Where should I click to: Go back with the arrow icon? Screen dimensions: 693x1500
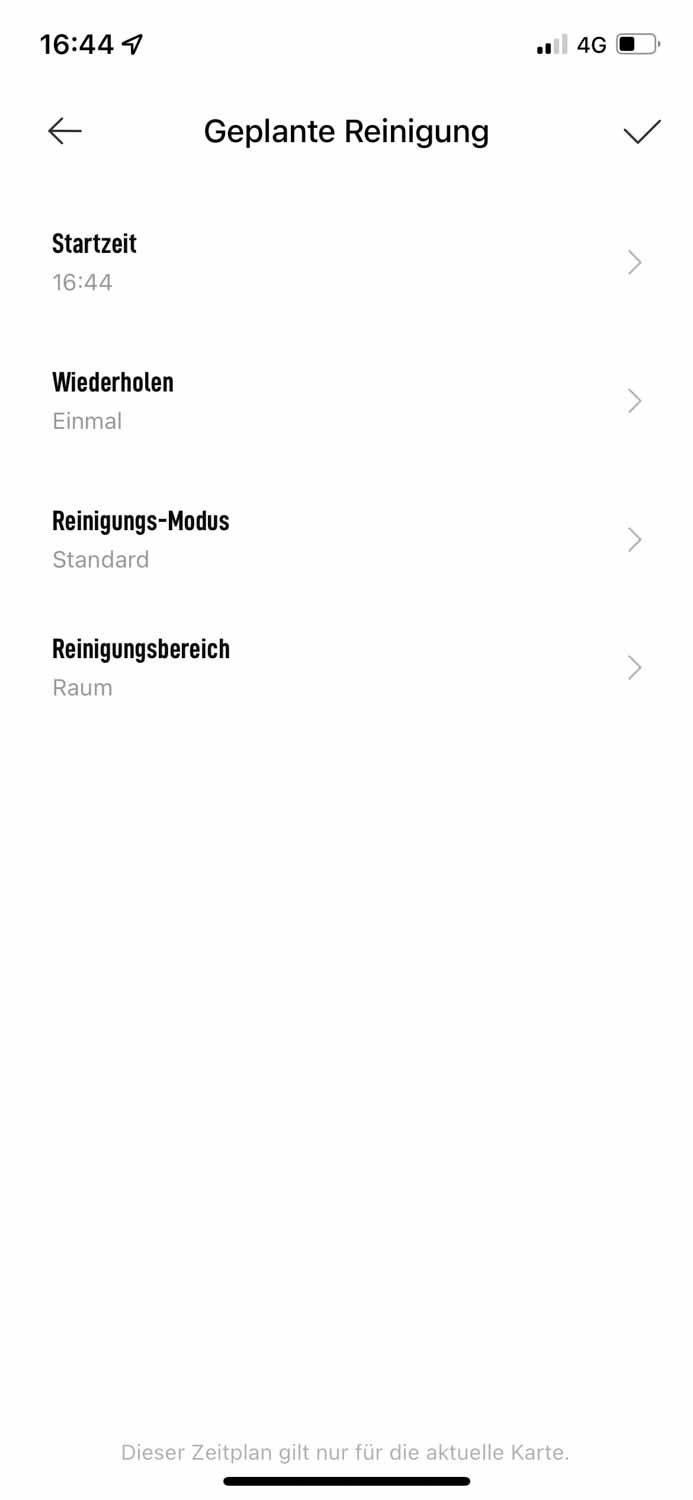(x=65, y=131)
